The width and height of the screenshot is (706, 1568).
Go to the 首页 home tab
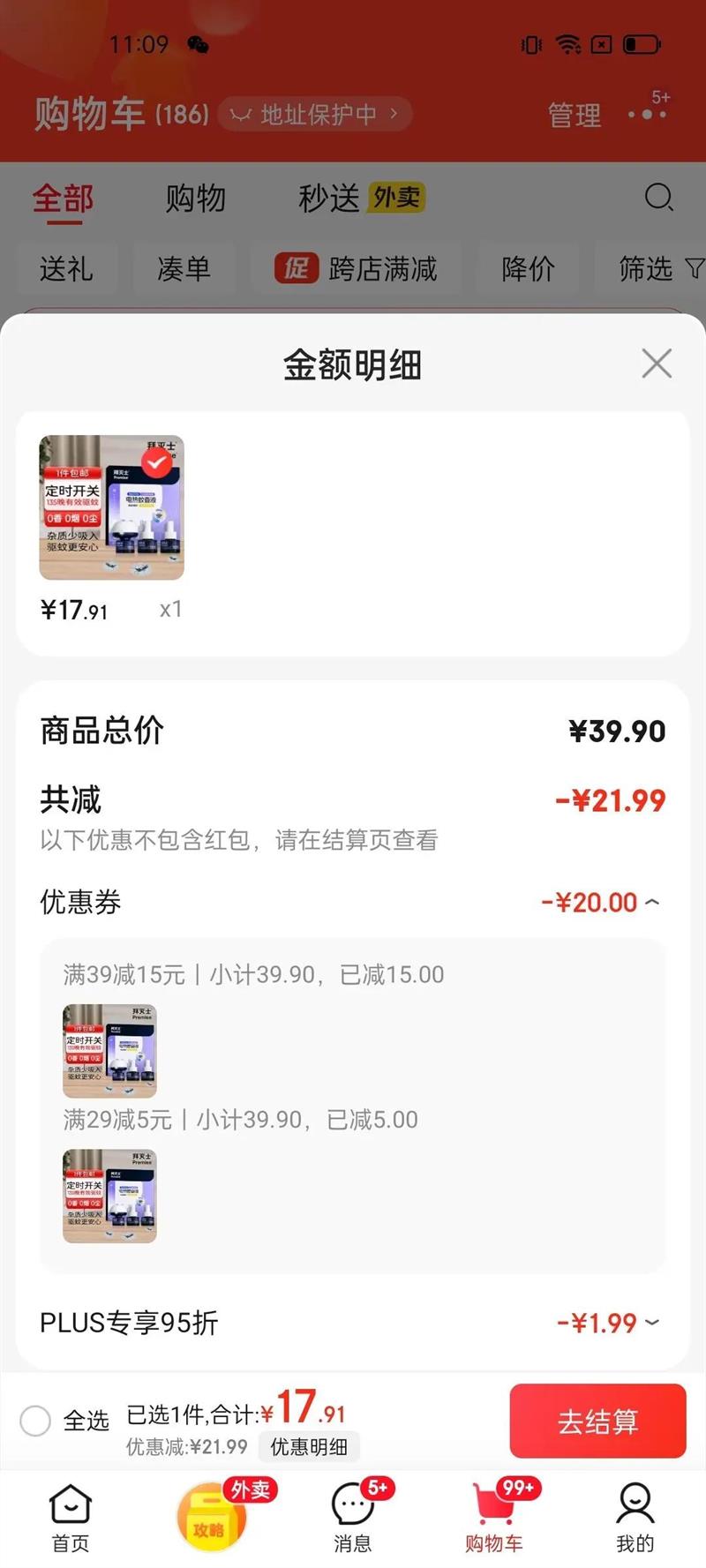71,1518
